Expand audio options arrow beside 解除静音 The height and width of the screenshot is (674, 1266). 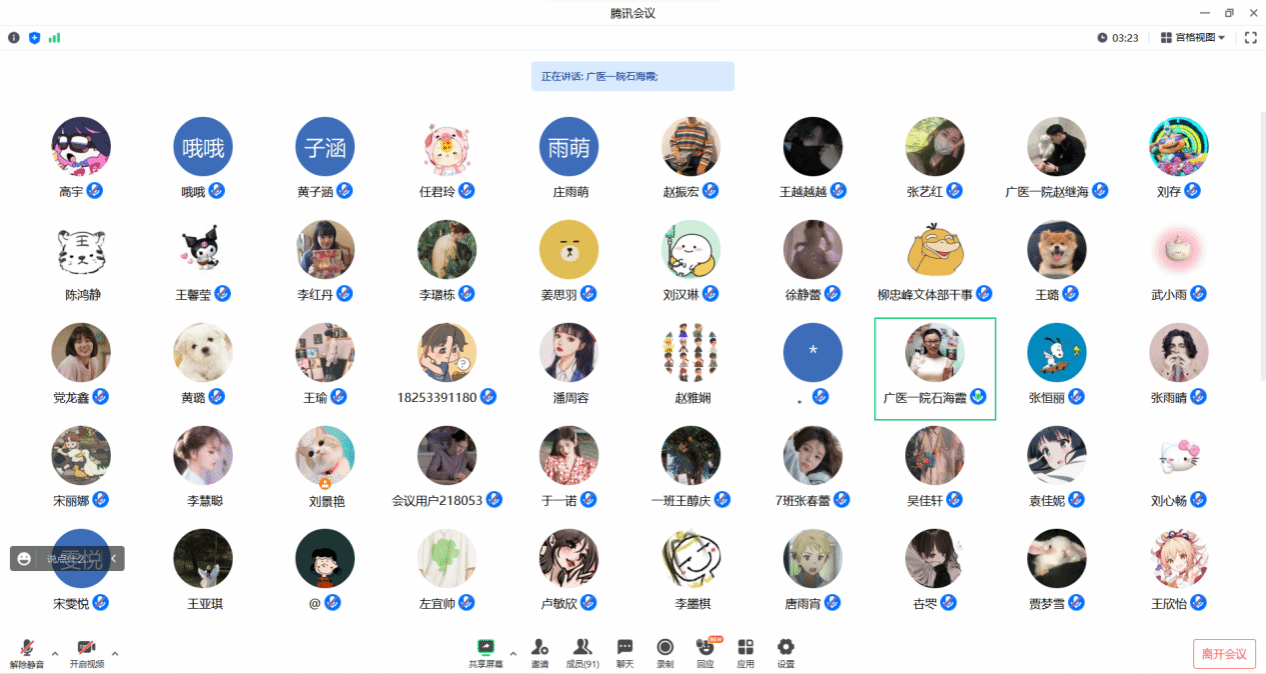tap(55, 654)
